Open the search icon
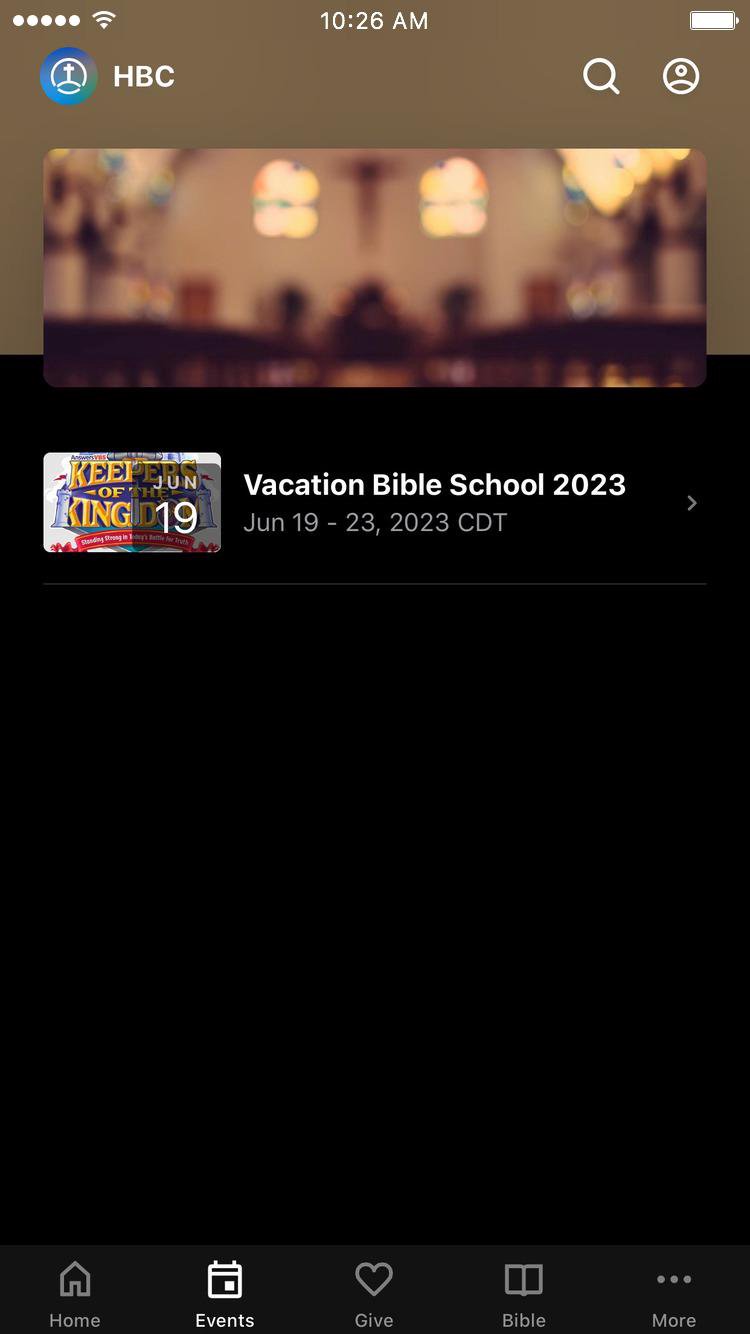The image size is (750, 1334). point(601,76)
